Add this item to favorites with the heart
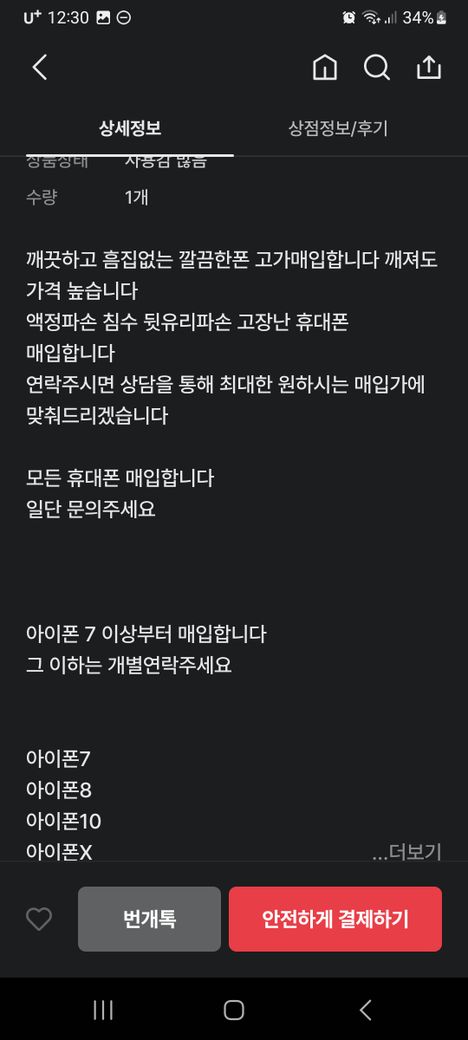Screen dimensions: 468x1040 click(39, 919)
